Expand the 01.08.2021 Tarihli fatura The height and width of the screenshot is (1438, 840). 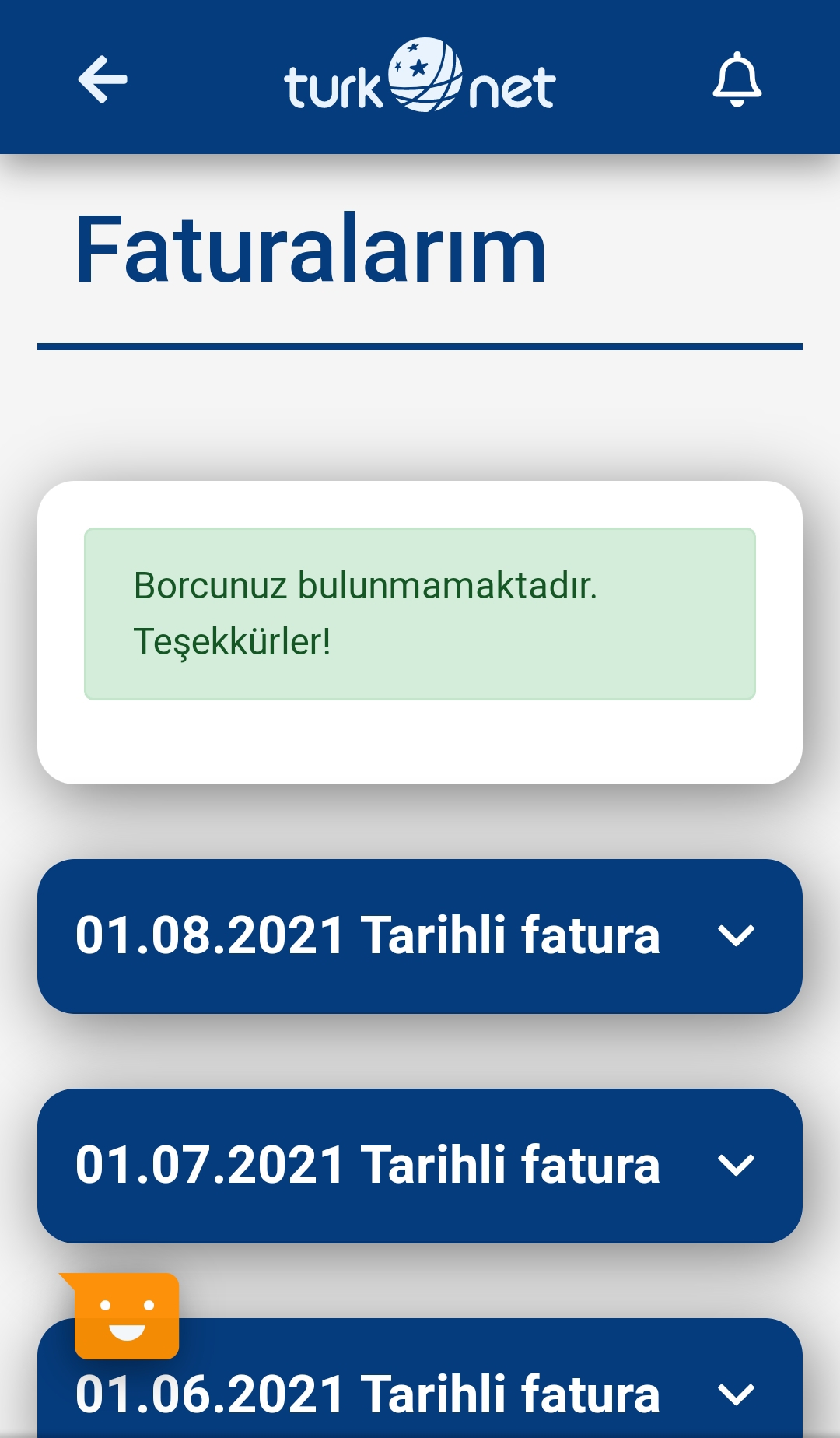pyautogui.click(x=420, y=936)
